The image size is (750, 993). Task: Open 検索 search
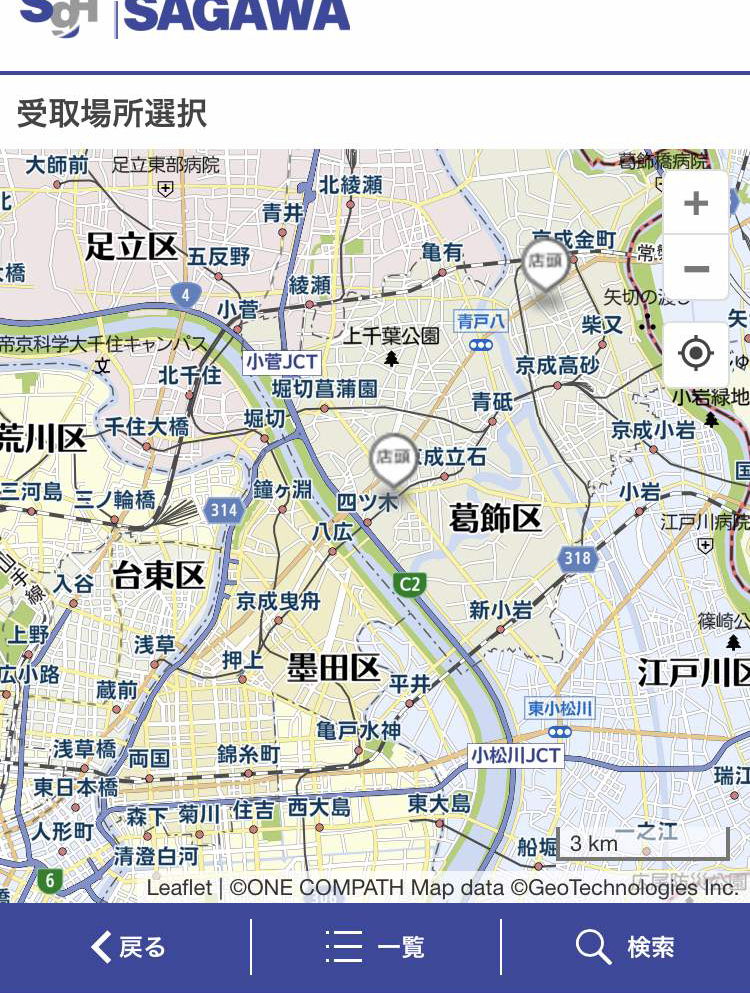coord(625,947)
